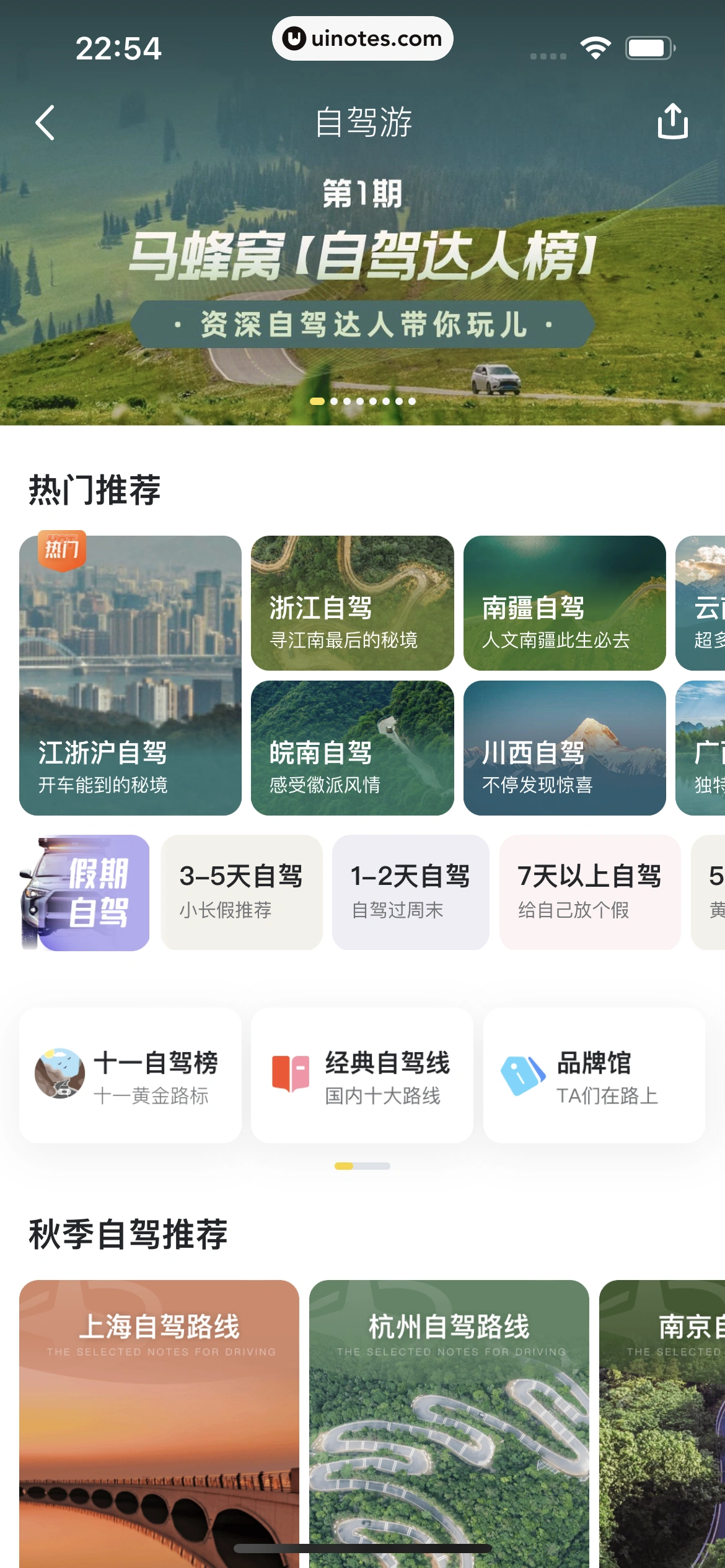The image size is (725, 1568).
Task: Open the 十一自驾榜 mountain icon
Action: coord(59,1073)
